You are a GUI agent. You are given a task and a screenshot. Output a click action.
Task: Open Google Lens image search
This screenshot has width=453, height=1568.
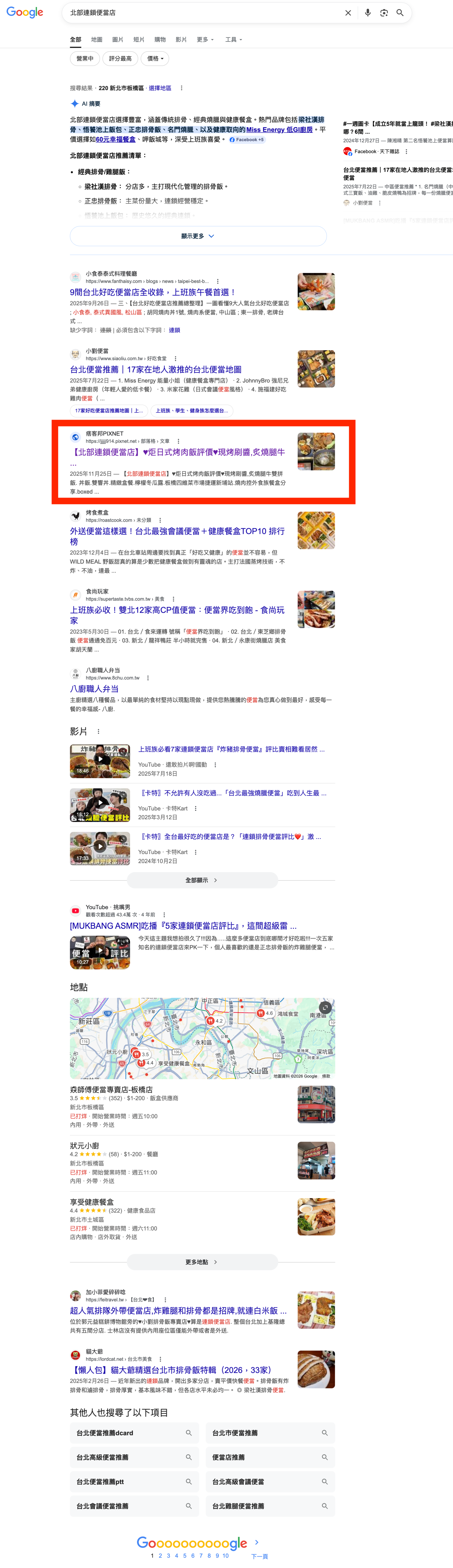point(384,13)
